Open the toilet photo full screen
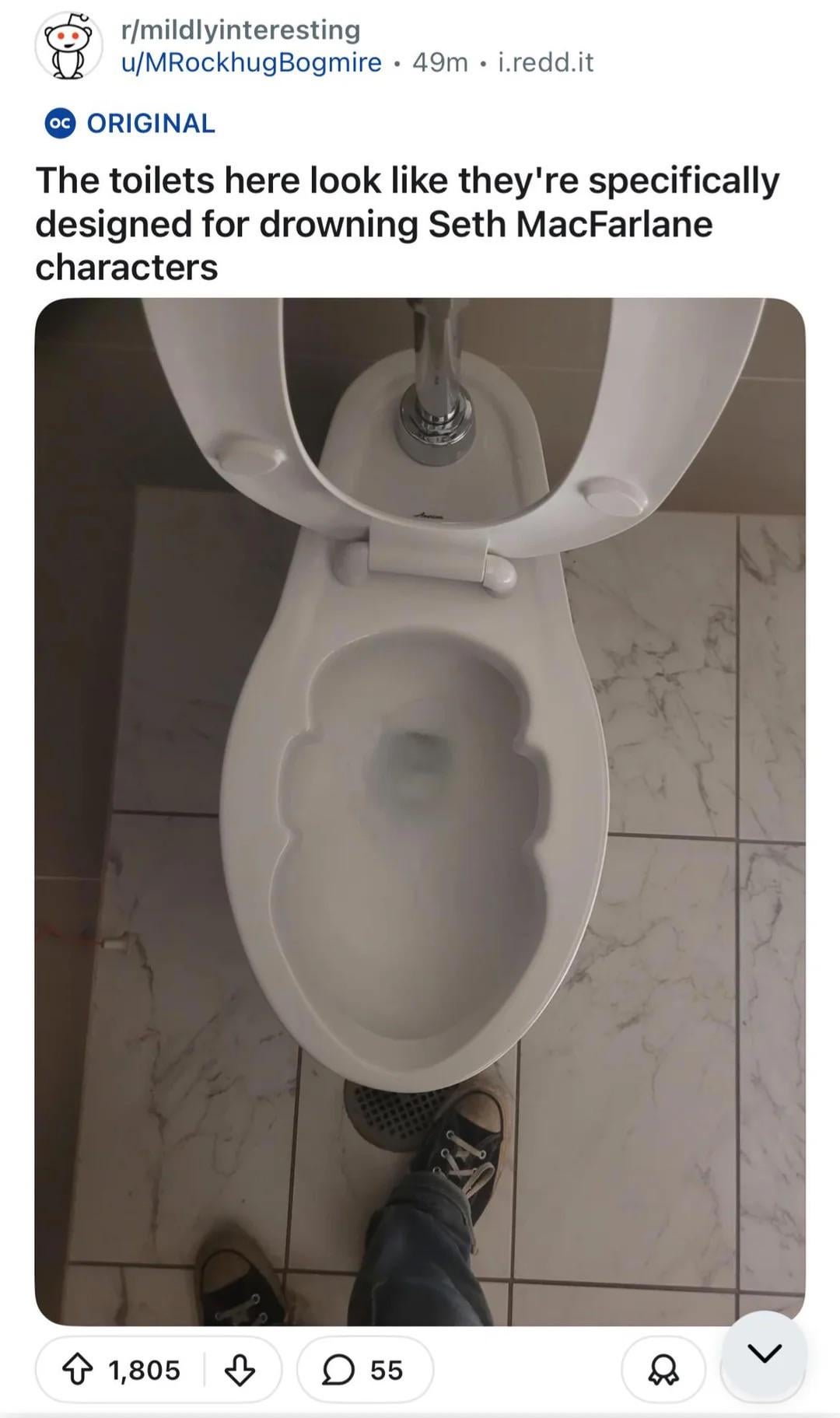 (420, 809)
